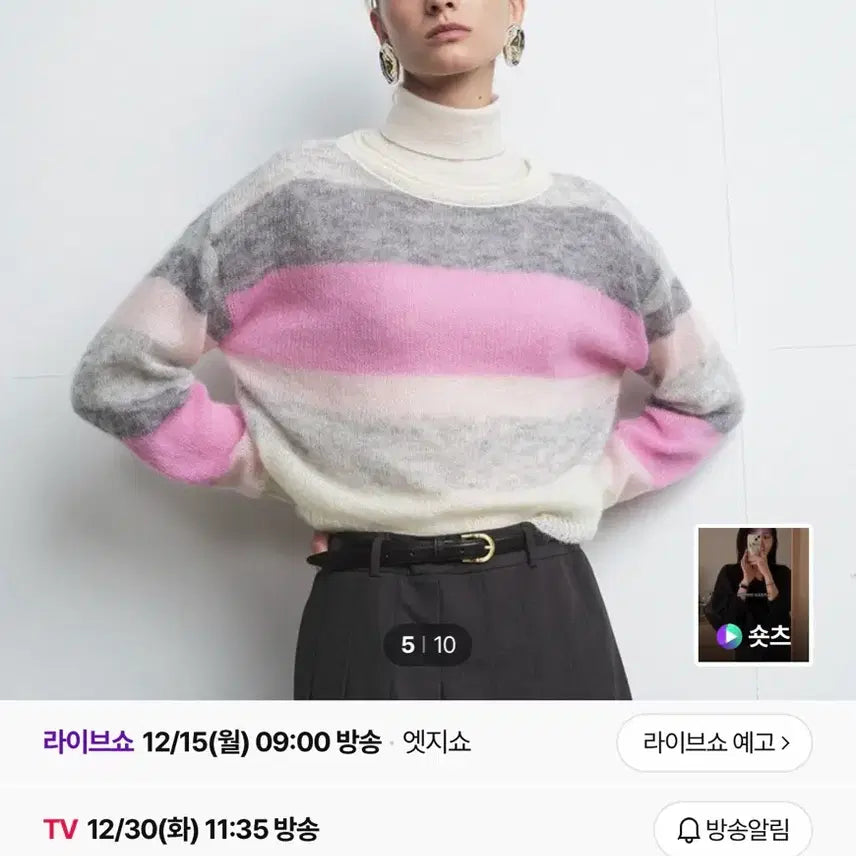
Task: Tap the 라이브쇼 예고 button
Action: [x=714, y=742]
